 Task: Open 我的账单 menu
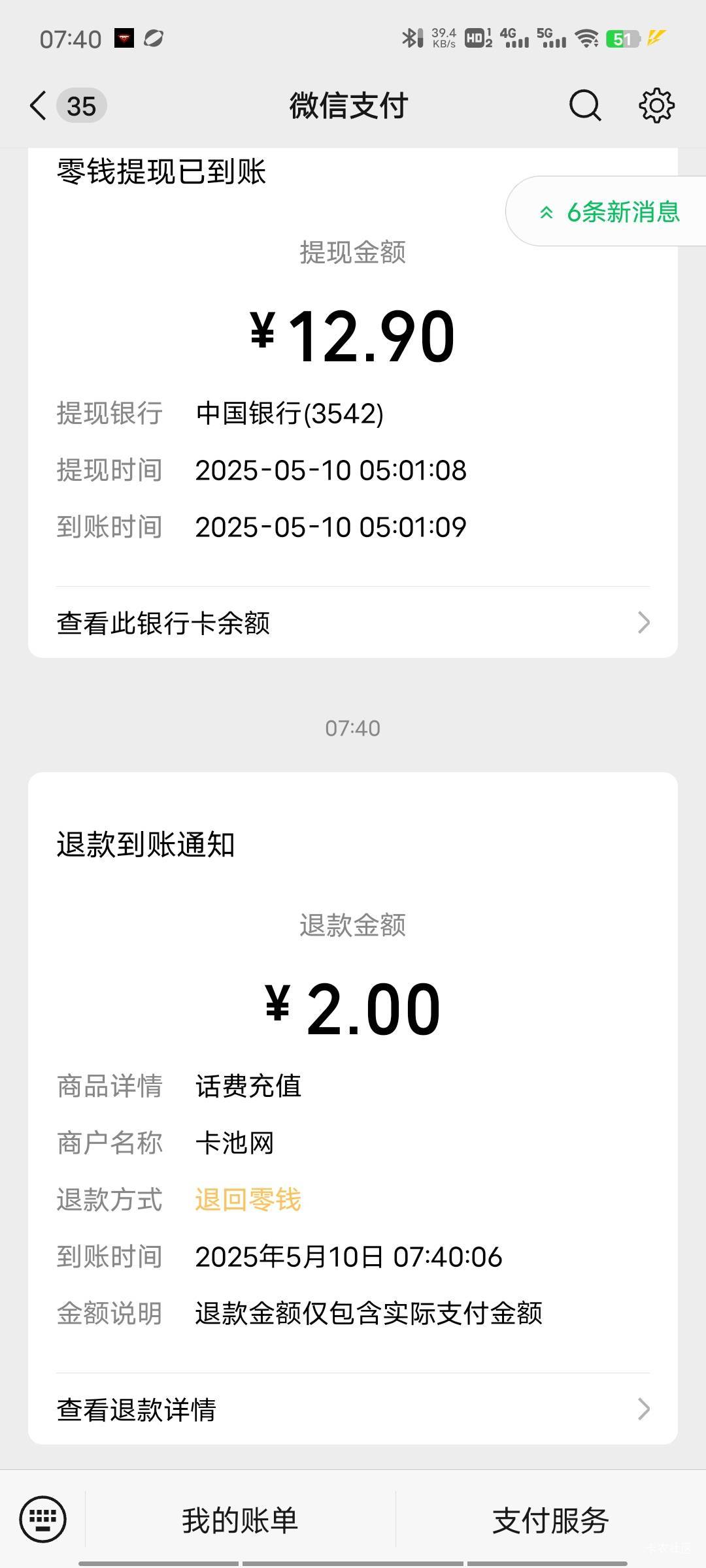[x=240, y=1520]
